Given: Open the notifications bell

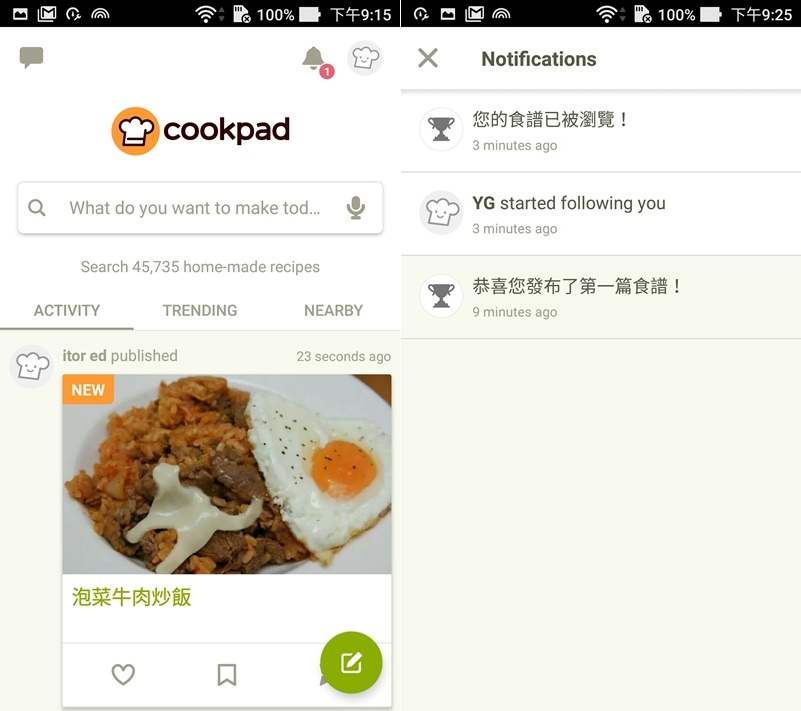Looking at the screenshot, I should [315, 59].
